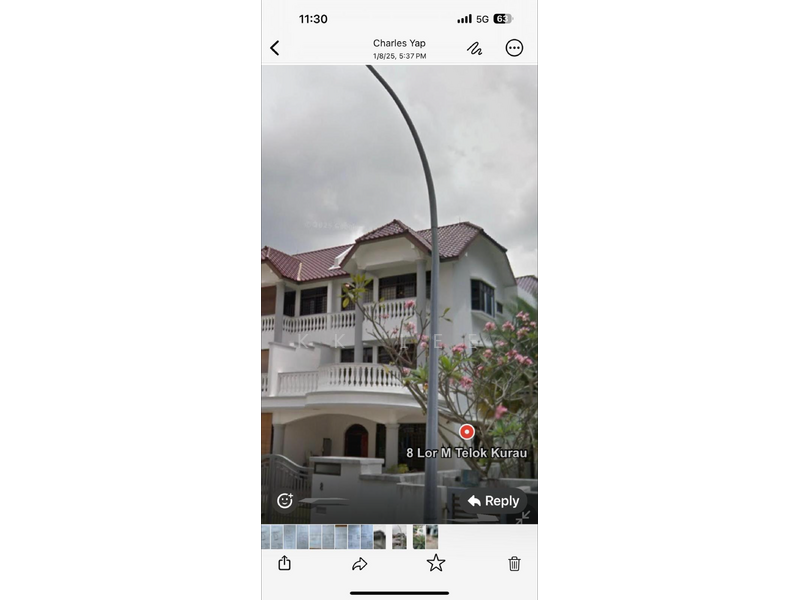Delete this photo with the trash icon
Viewport: 800px width, 600px height.
click(x=514, y=564)
